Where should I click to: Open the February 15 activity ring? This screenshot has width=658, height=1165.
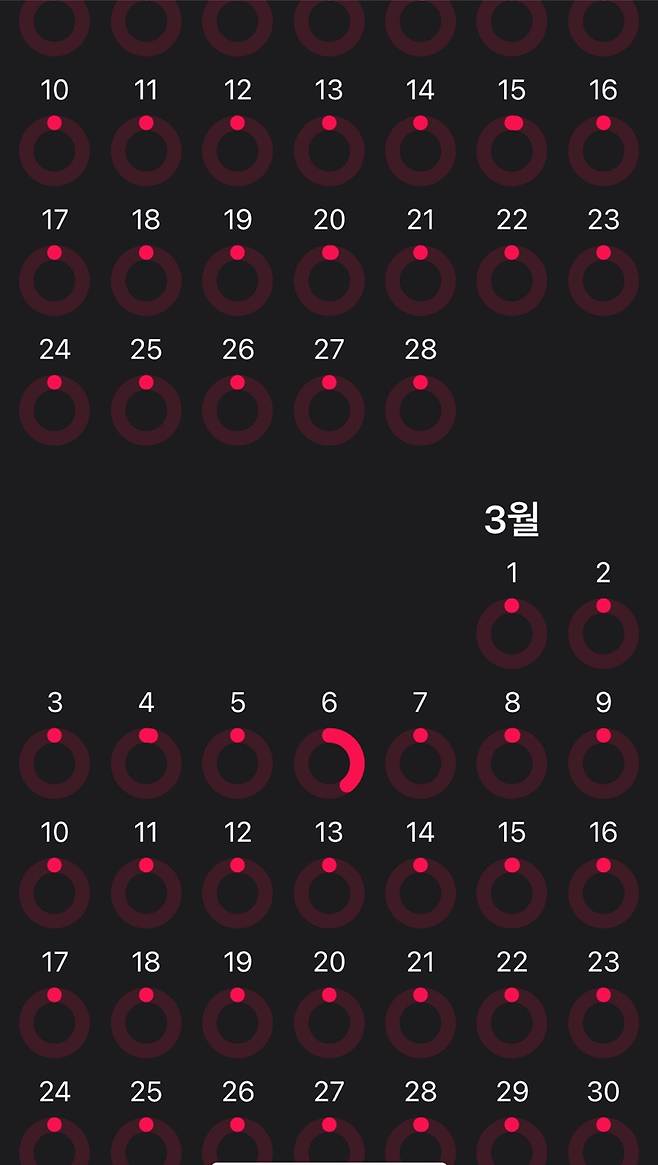pyautogui.click(x=512, y=150)
